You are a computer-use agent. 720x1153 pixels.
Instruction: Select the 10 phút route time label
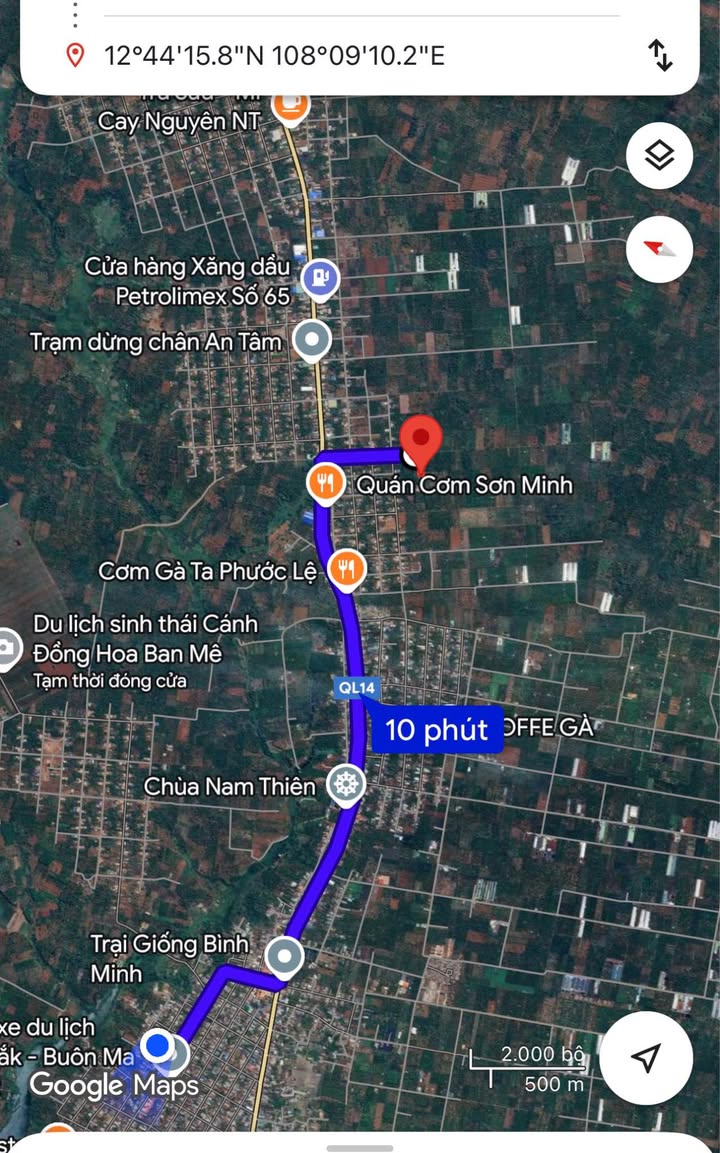click(x=436, y=729)
